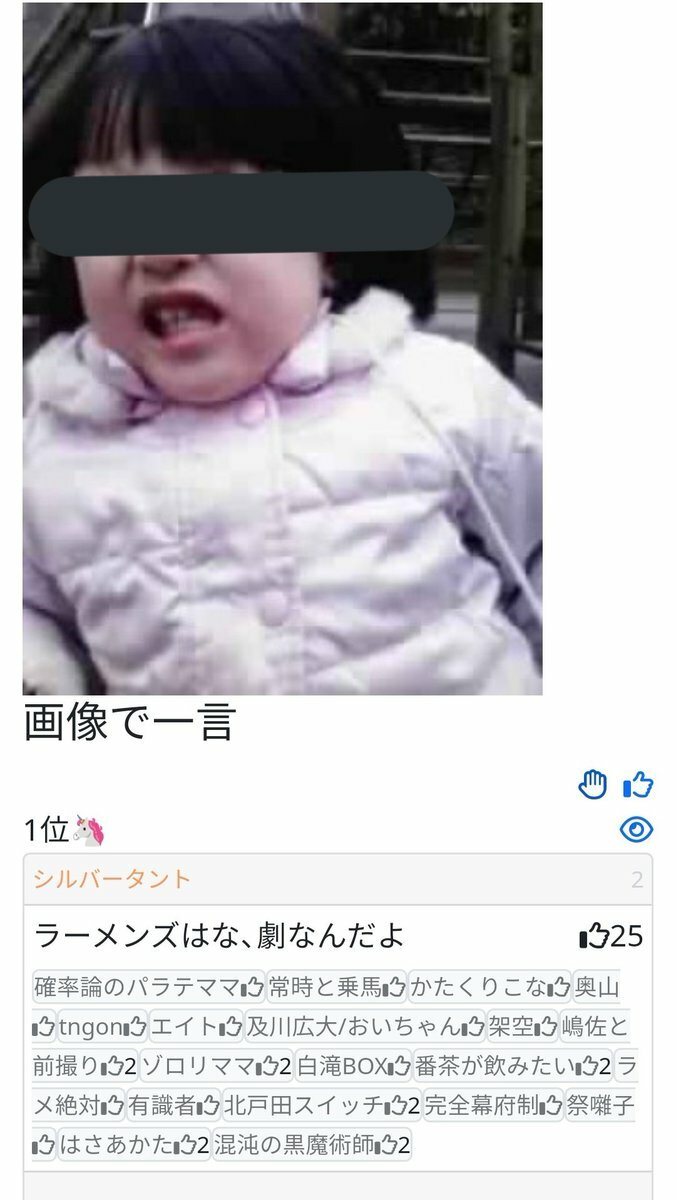
Task: Select the ゾロリママ voter chip
Action: pyautogui.click(x=216, y=1066)
